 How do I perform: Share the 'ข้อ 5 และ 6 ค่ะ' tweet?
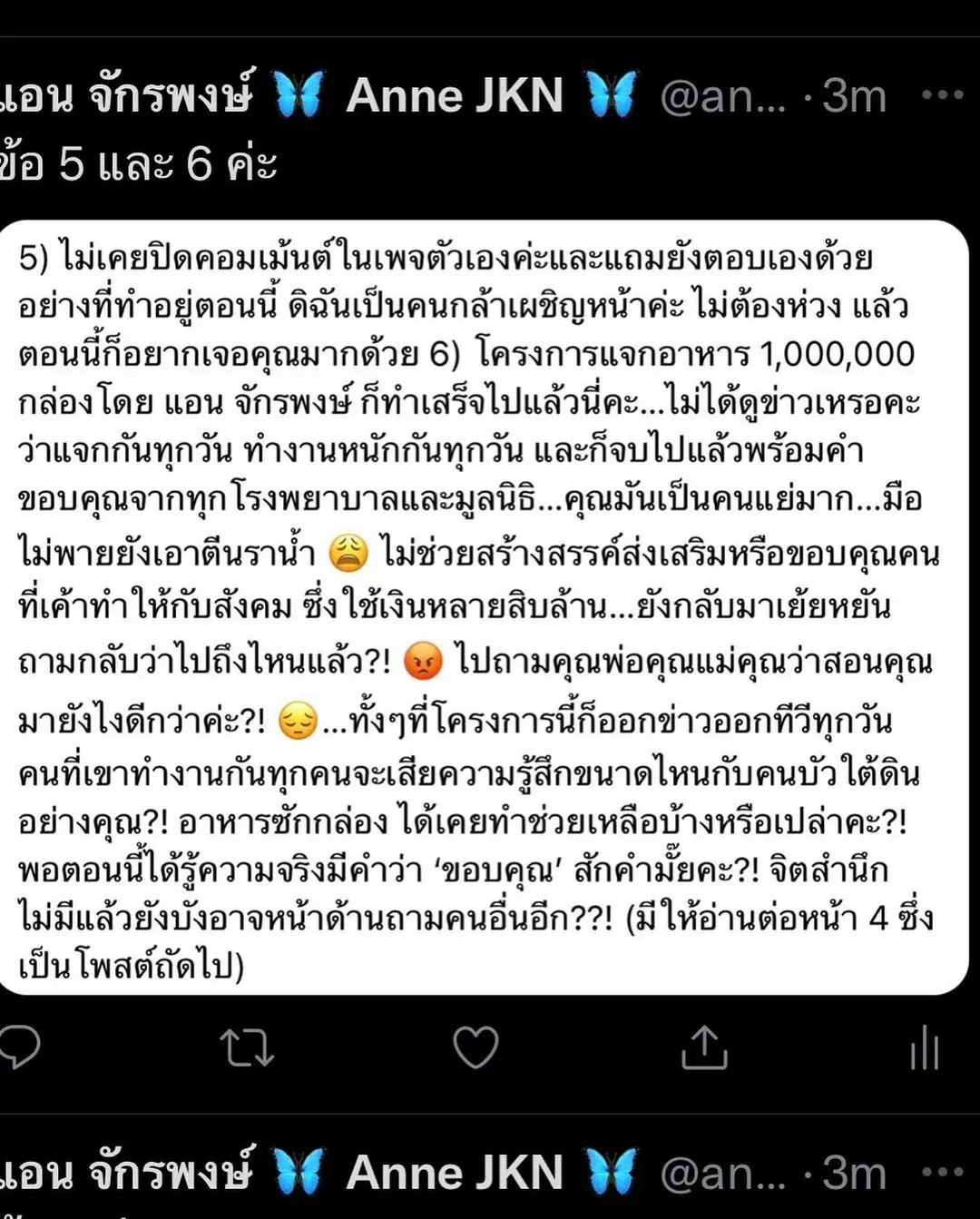[704, 1047]
